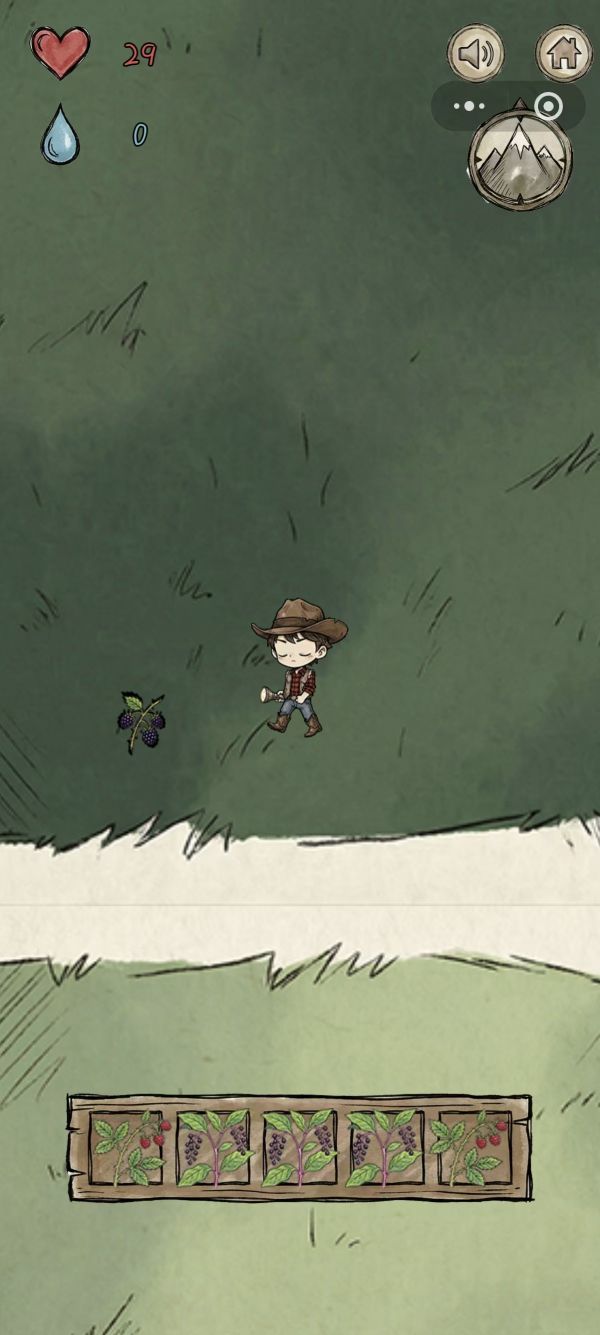
Task: Mute the game sound
Action: pos(475,52)
